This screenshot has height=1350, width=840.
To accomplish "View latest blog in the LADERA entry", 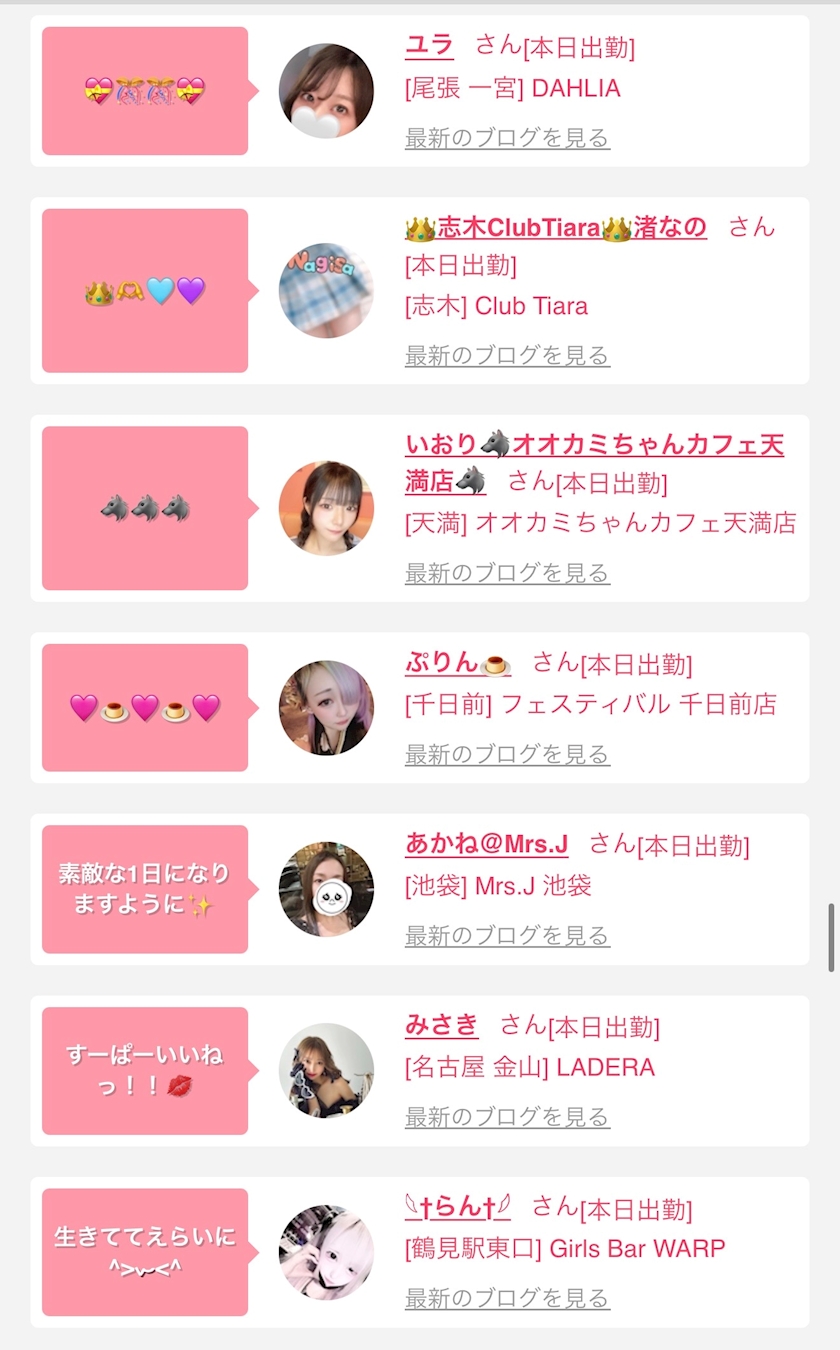I will [507, 1118].
